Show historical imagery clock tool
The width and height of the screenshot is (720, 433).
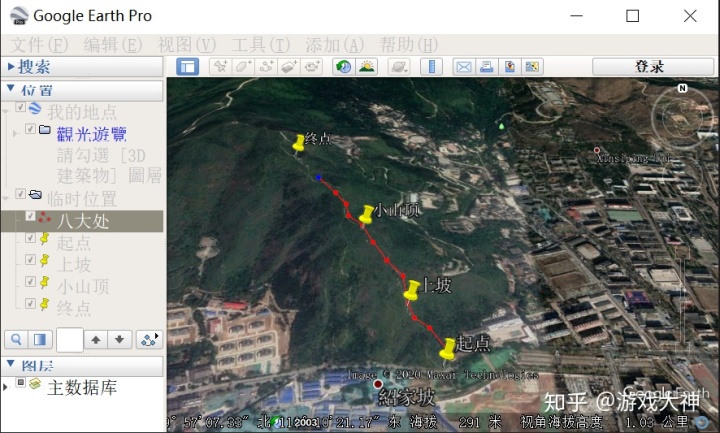[343, 66]
